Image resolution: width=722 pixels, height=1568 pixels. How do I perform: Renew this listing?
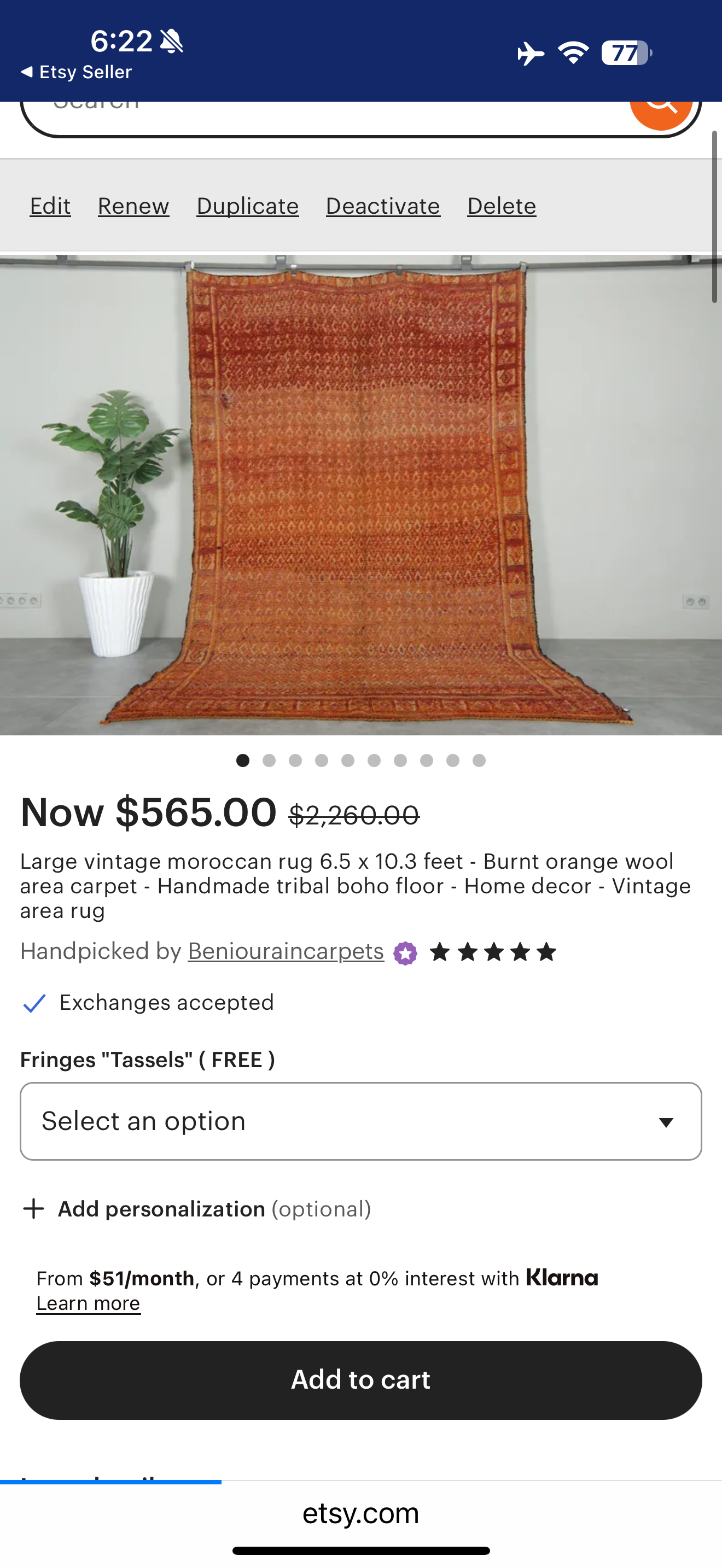click(x=133, y=206)
